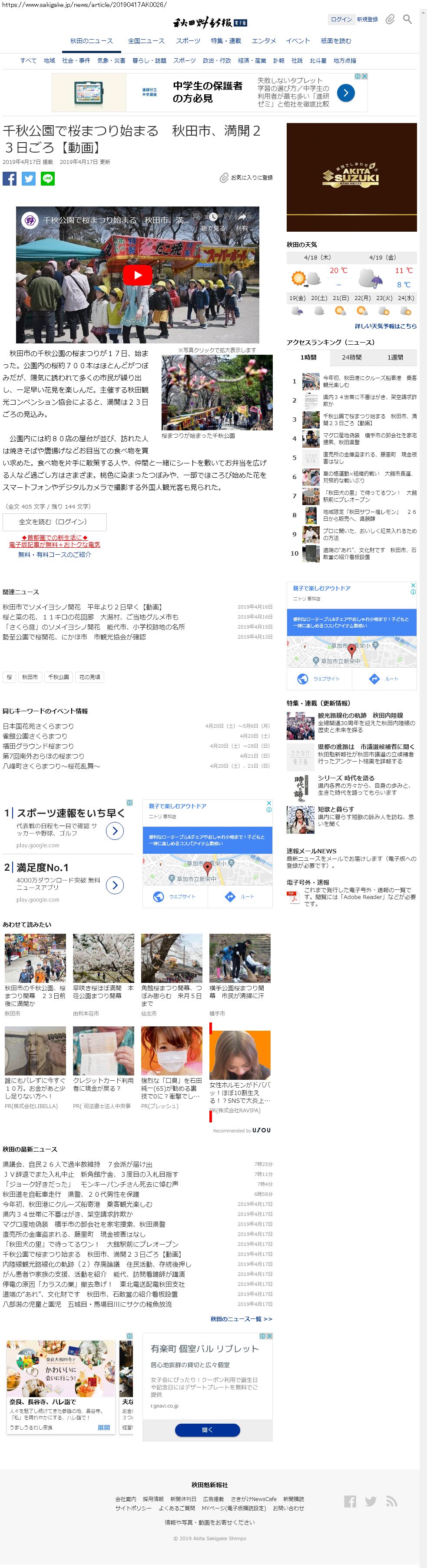This screenshot has width=427, height=1568.
Task: Open 無料・有料コースのご紹介 link
Action: point(55,555)
